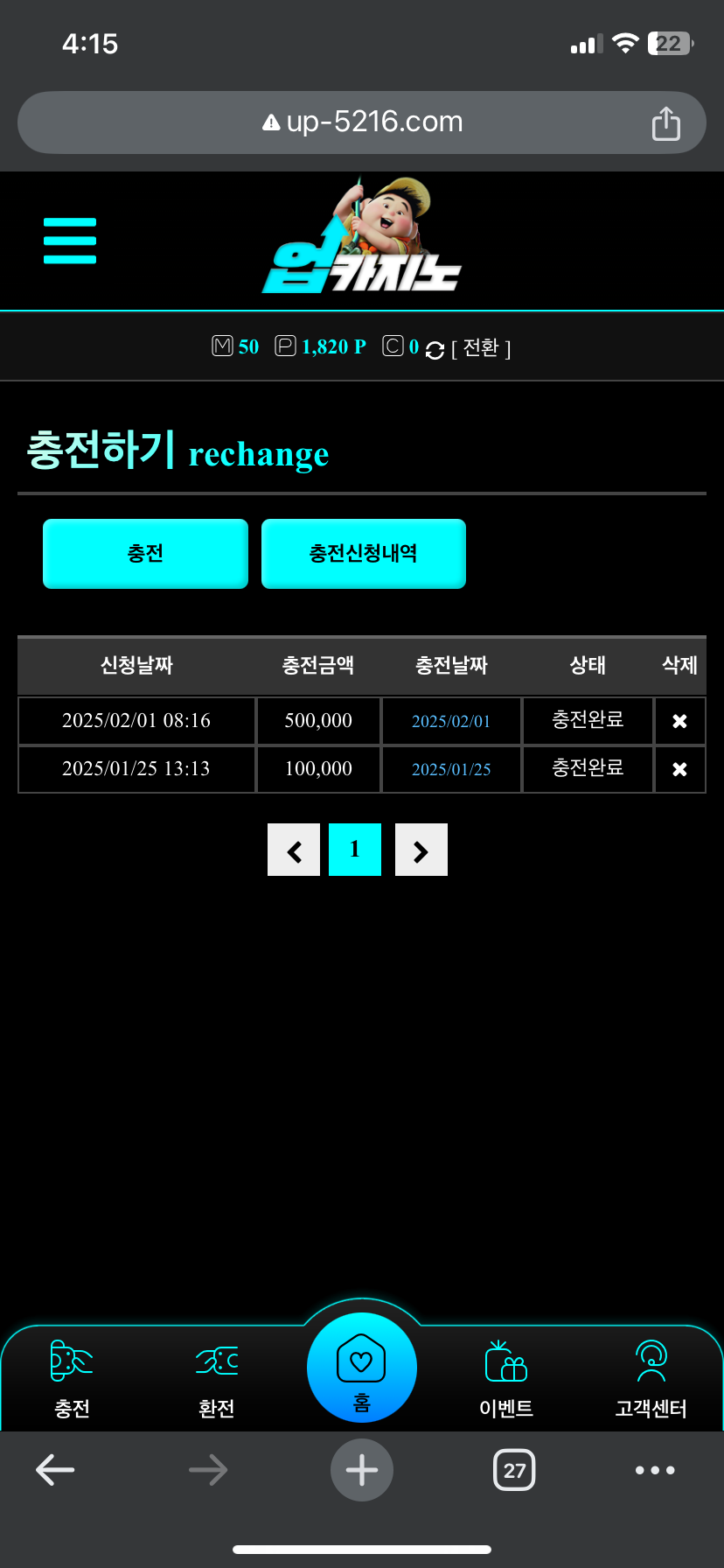Delete the 2025/01/25 13:13 recharge entry
The height and width of the screenshot is (1568, 724).
679,769
